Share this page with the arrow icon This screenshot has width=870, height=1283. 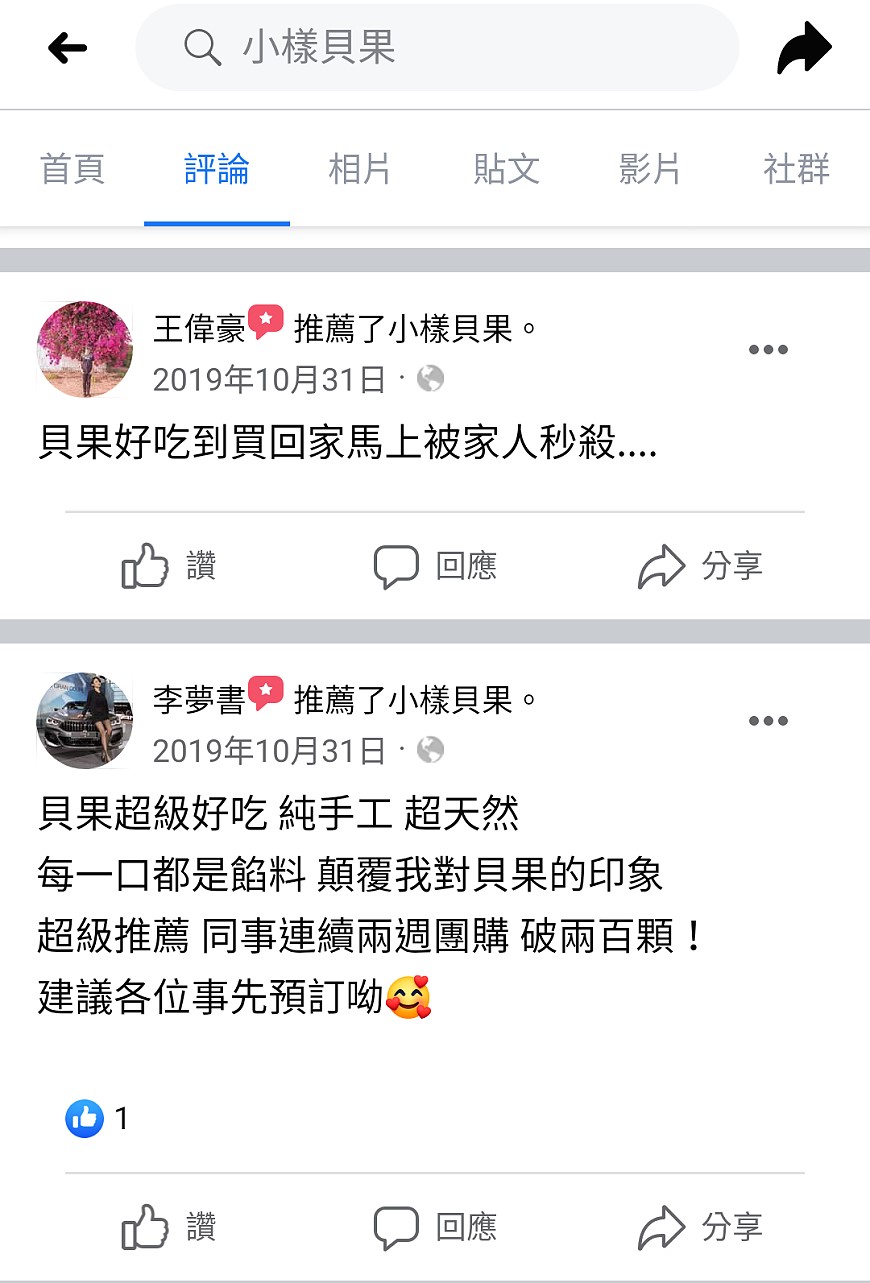click(x=804, y=48)
